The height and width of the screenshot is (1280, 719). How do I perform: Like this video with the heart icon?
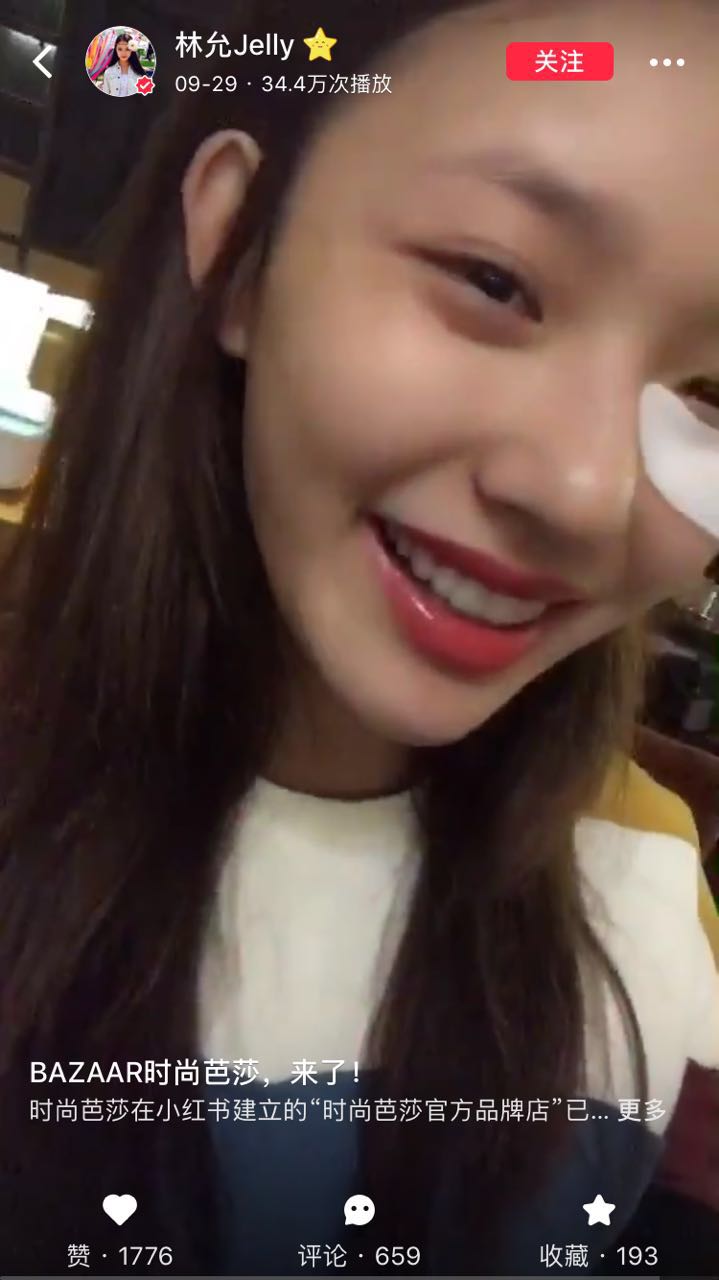120,1211
